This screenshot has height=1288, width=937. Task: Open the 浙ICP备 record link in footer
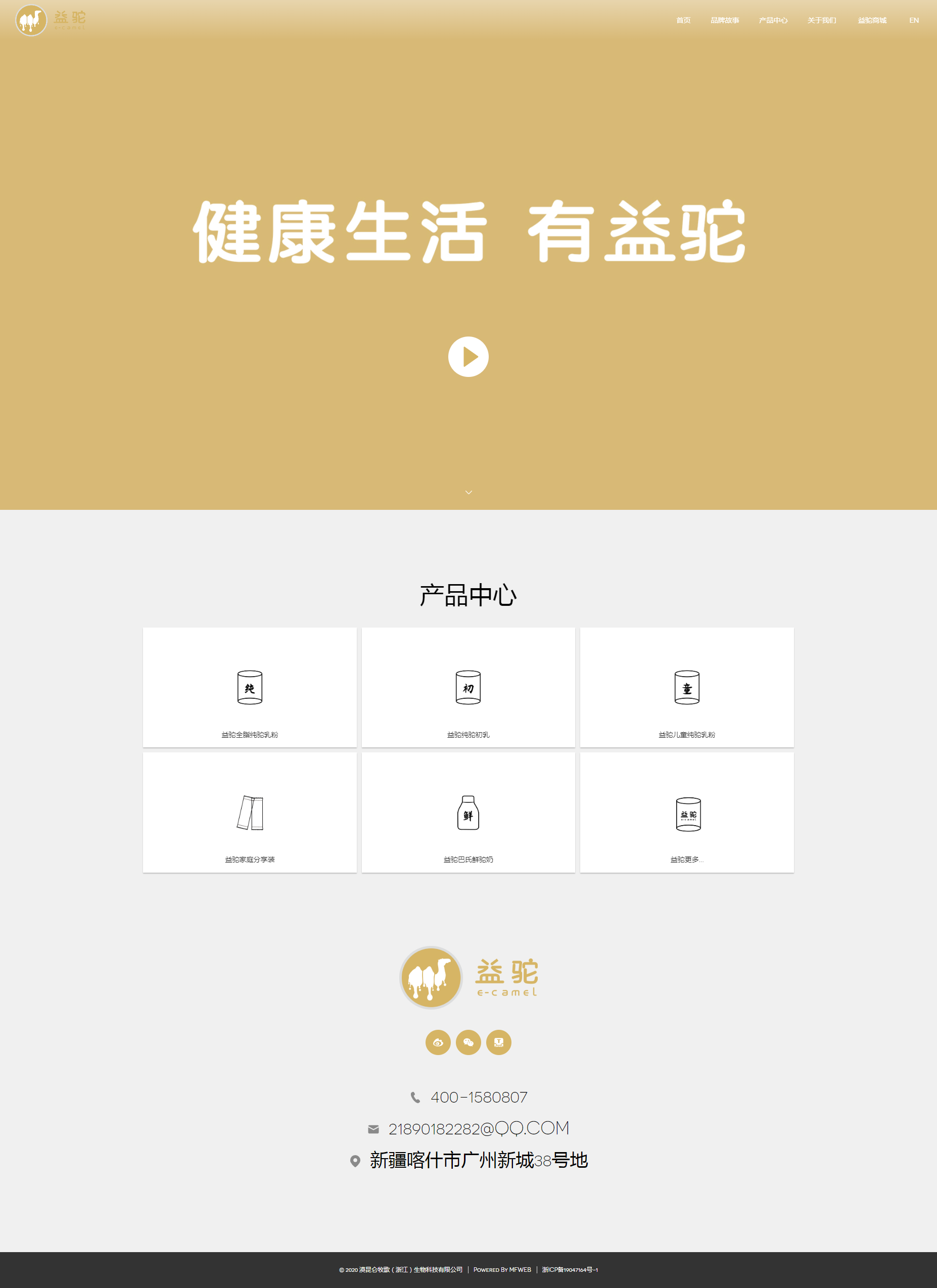click(x=570, y=1269)
